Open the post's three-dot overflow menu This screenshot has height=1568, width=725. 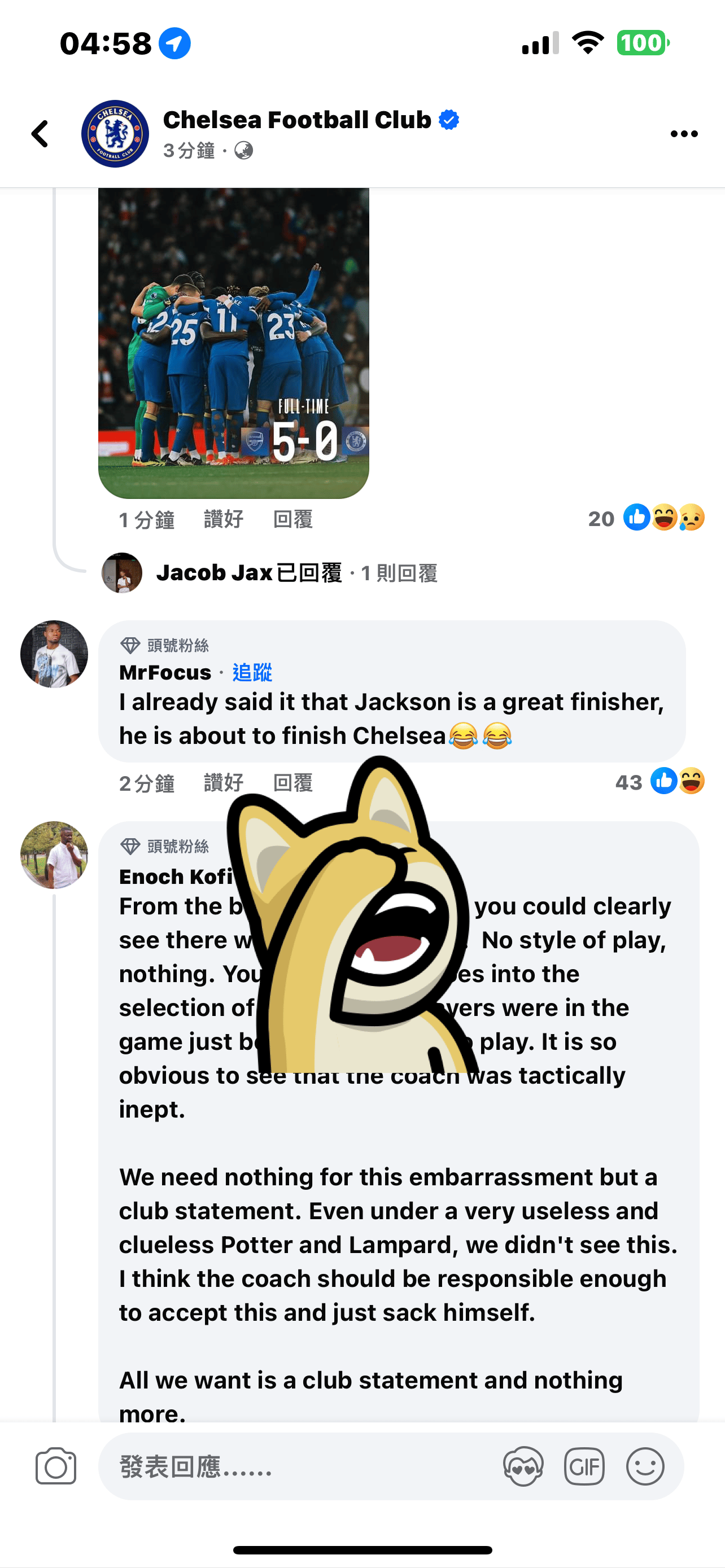683,133
